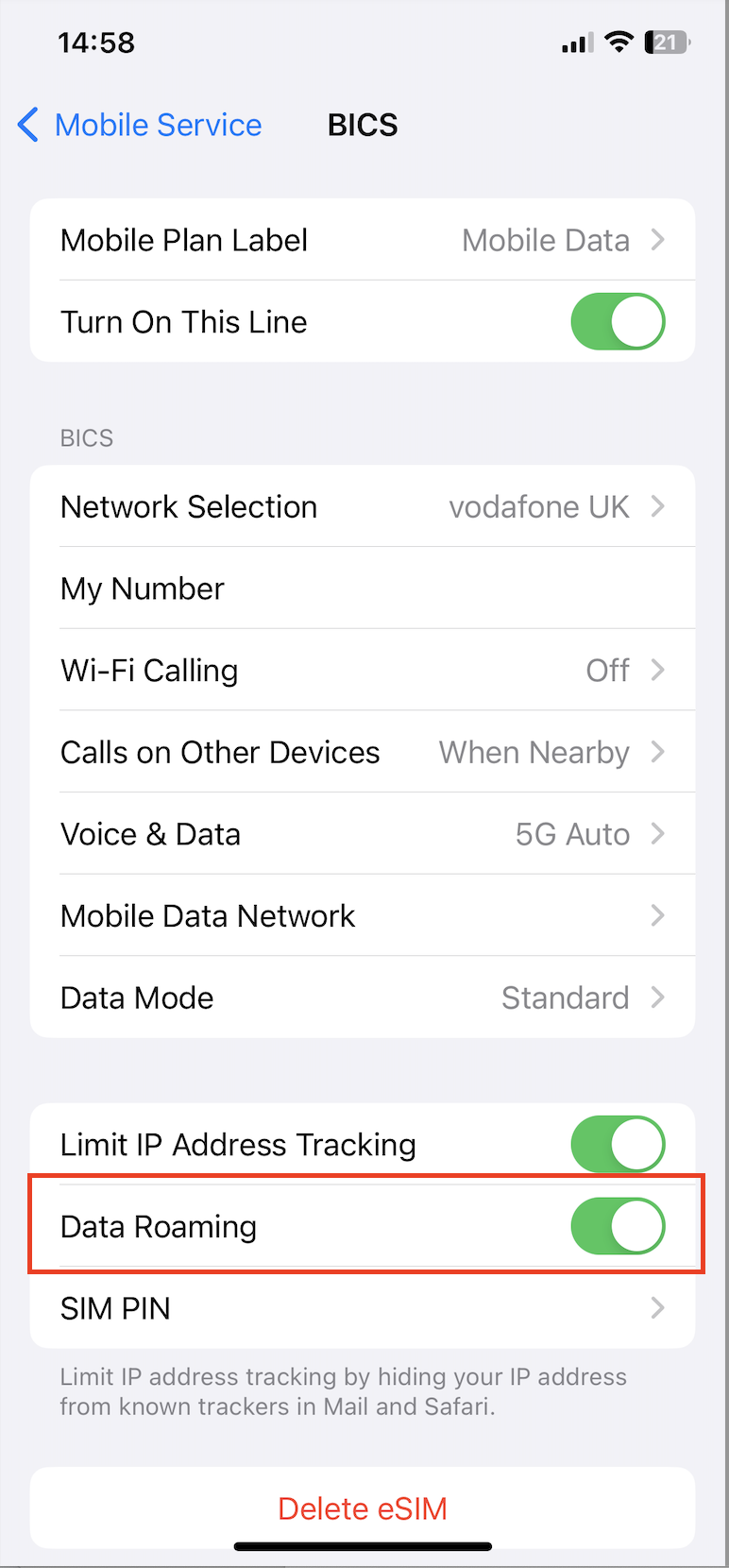This screenshot has height=1568, width=729.
Task: Open Mobile Data Network settings
Action: pos(363,916)
